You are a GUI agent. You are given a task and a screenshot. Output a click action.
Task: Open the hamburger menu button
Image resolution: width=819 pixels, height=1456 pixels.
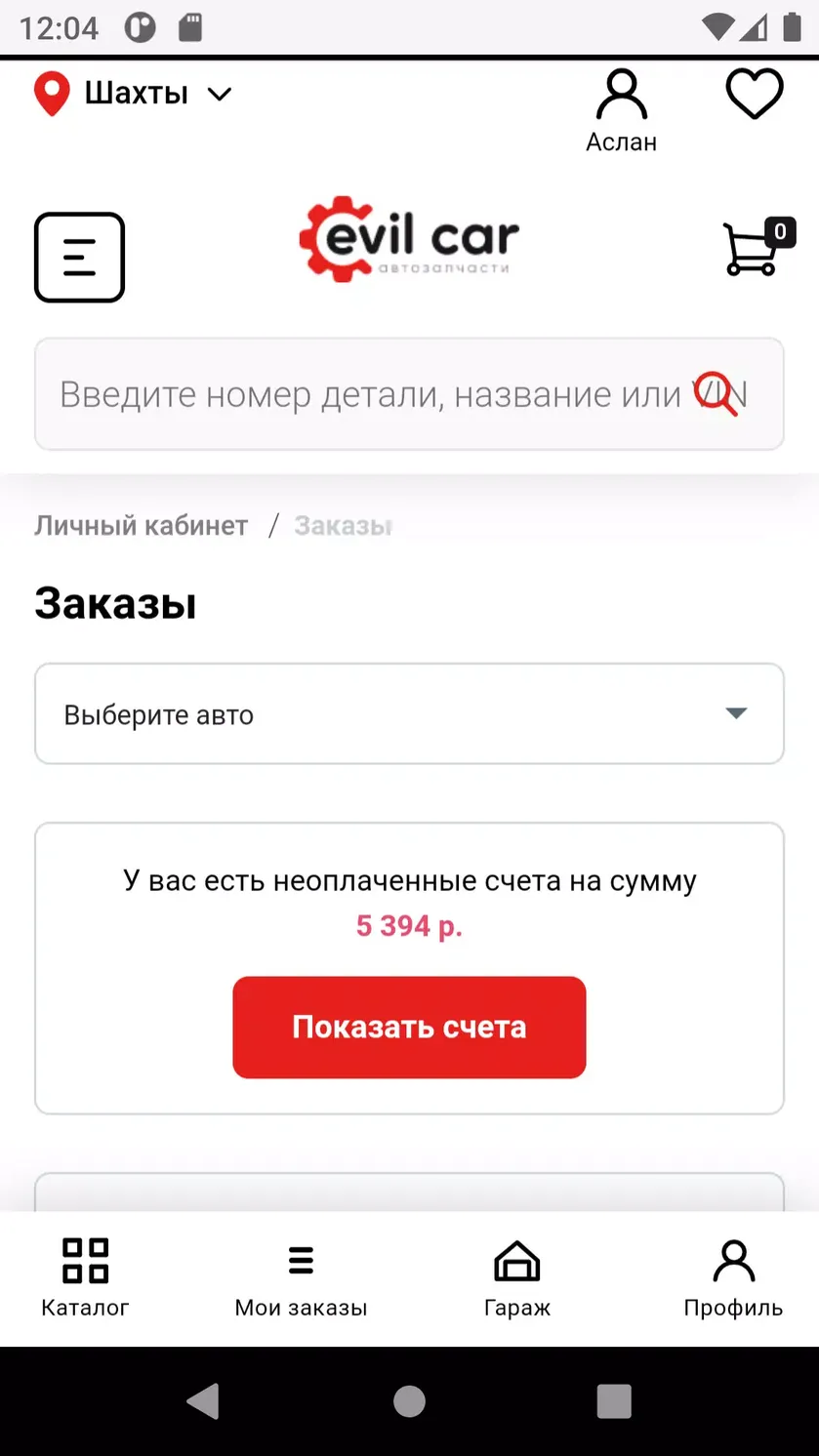pyautogui.click(x=79, y=258)
